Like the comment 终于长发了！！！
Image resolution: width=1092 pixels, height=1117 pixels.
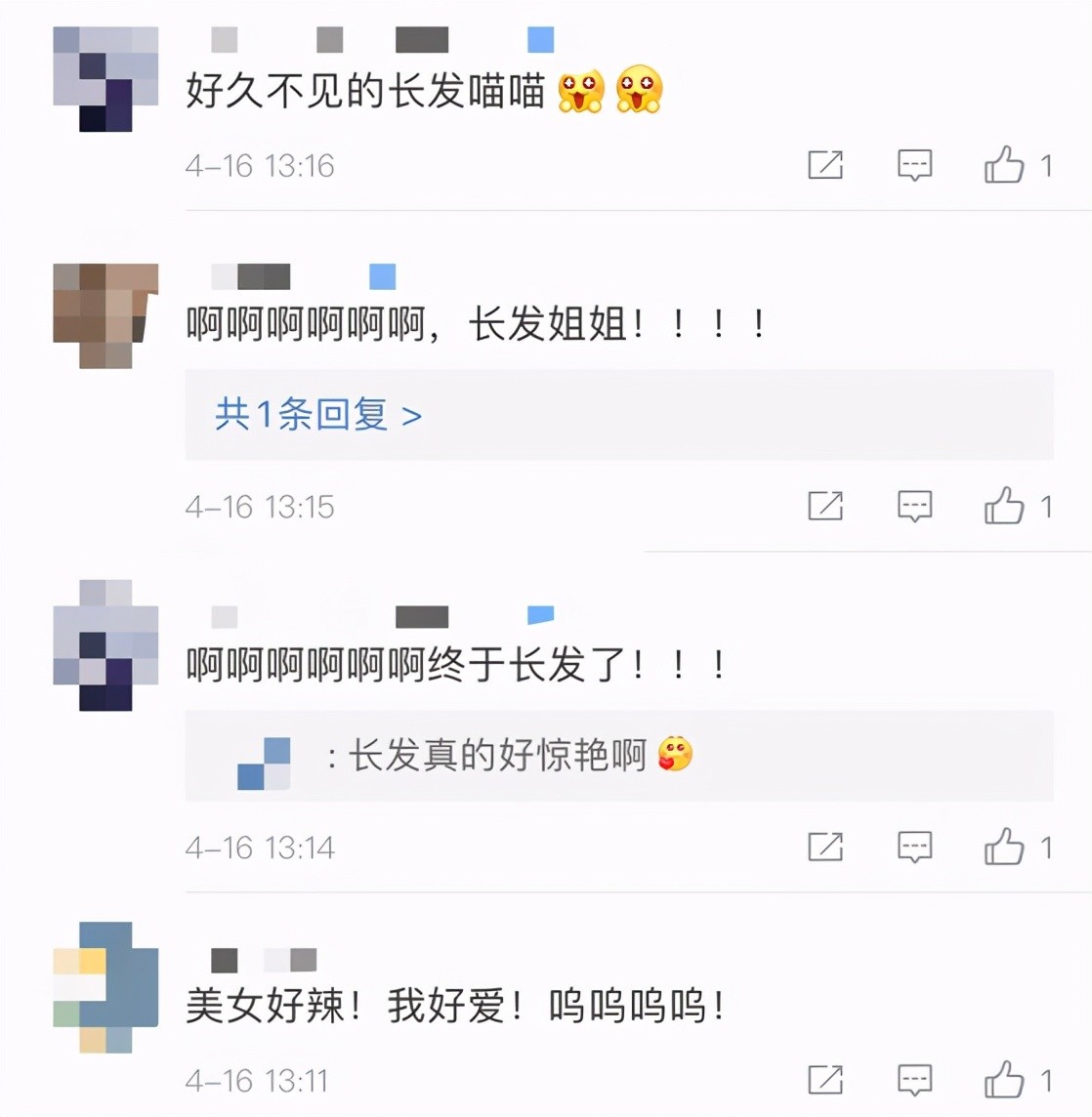[1004, 847]
